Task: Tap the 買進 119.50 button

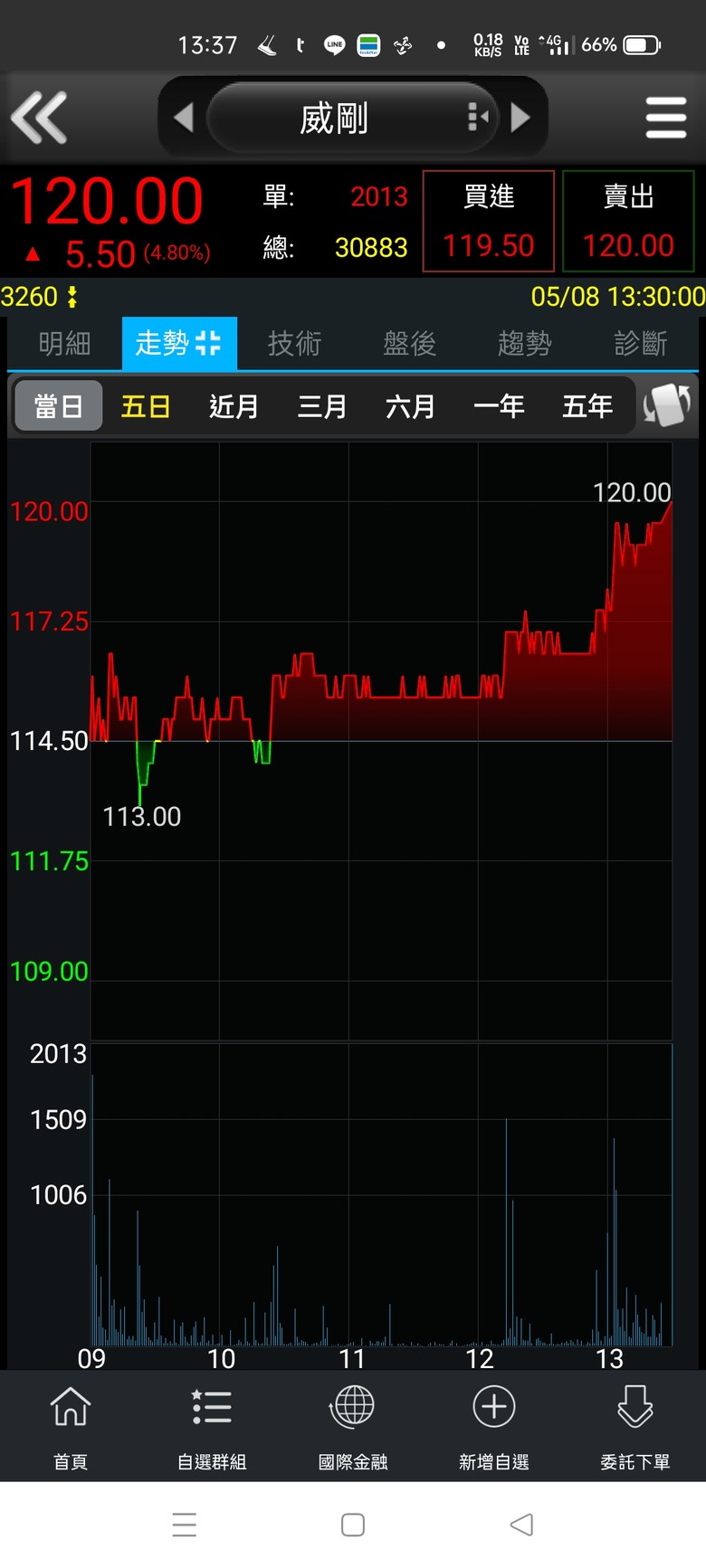Action: click(489, 221)
